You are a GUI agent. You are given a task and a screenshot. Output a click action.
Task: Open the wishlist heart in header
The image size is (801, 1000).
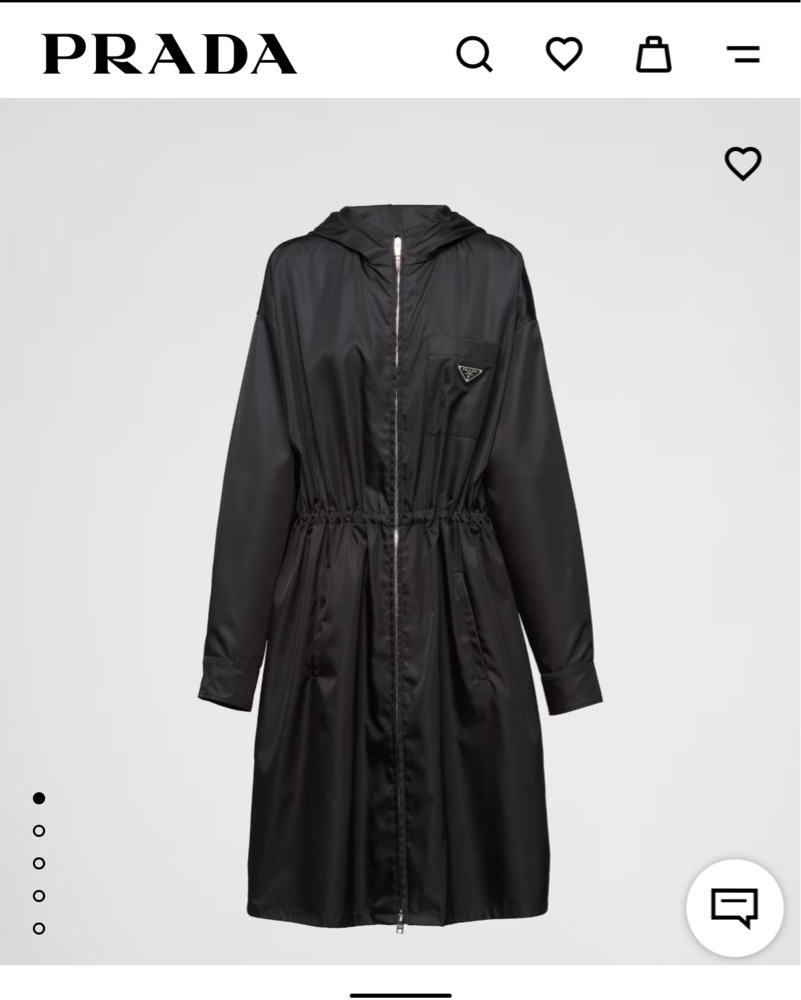coord(564,54)
